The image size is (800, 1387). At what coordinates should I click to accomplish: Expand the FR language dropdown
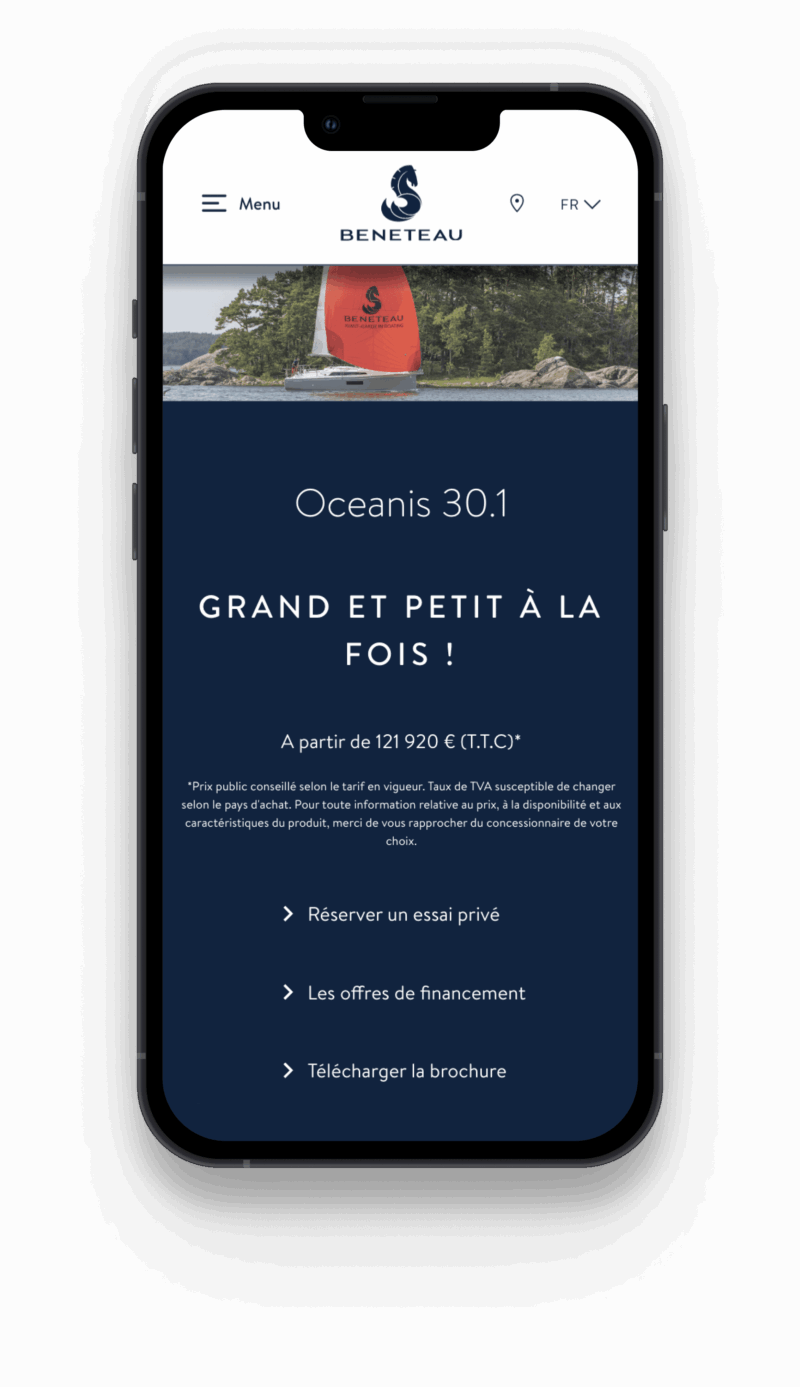tap(580, 204)
